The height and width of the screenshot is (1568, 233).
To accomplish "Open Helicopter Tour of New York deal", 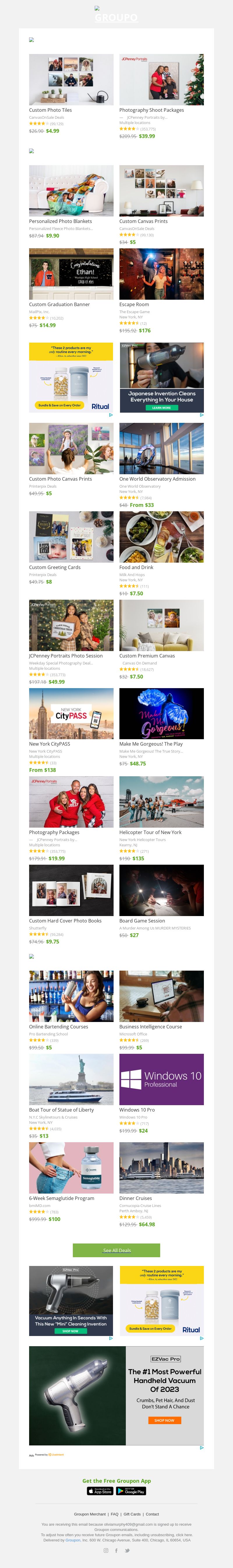I will pyautogui.click(x=161, y=802).
